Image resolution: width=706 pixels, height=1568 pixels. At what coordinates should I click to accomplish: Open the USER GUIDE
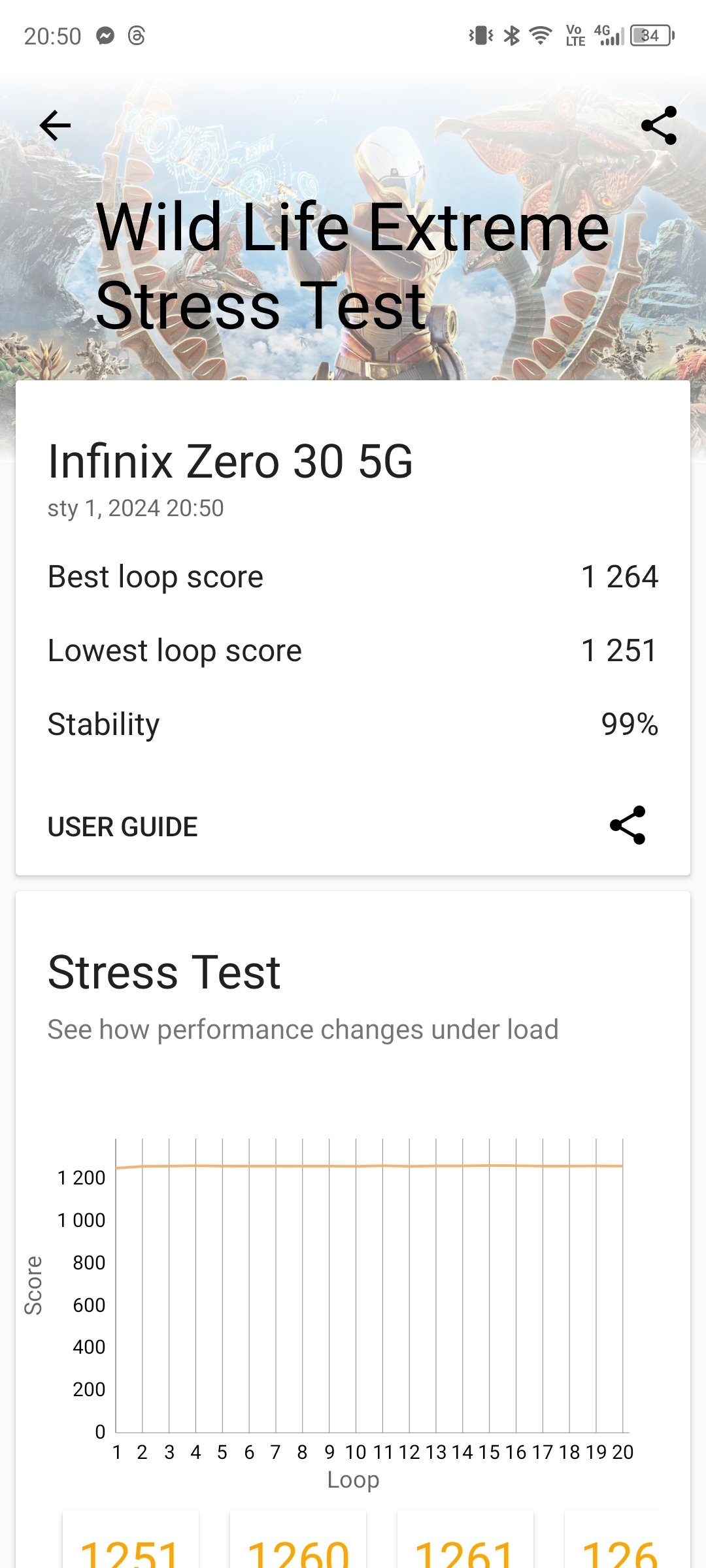point(122,826)
